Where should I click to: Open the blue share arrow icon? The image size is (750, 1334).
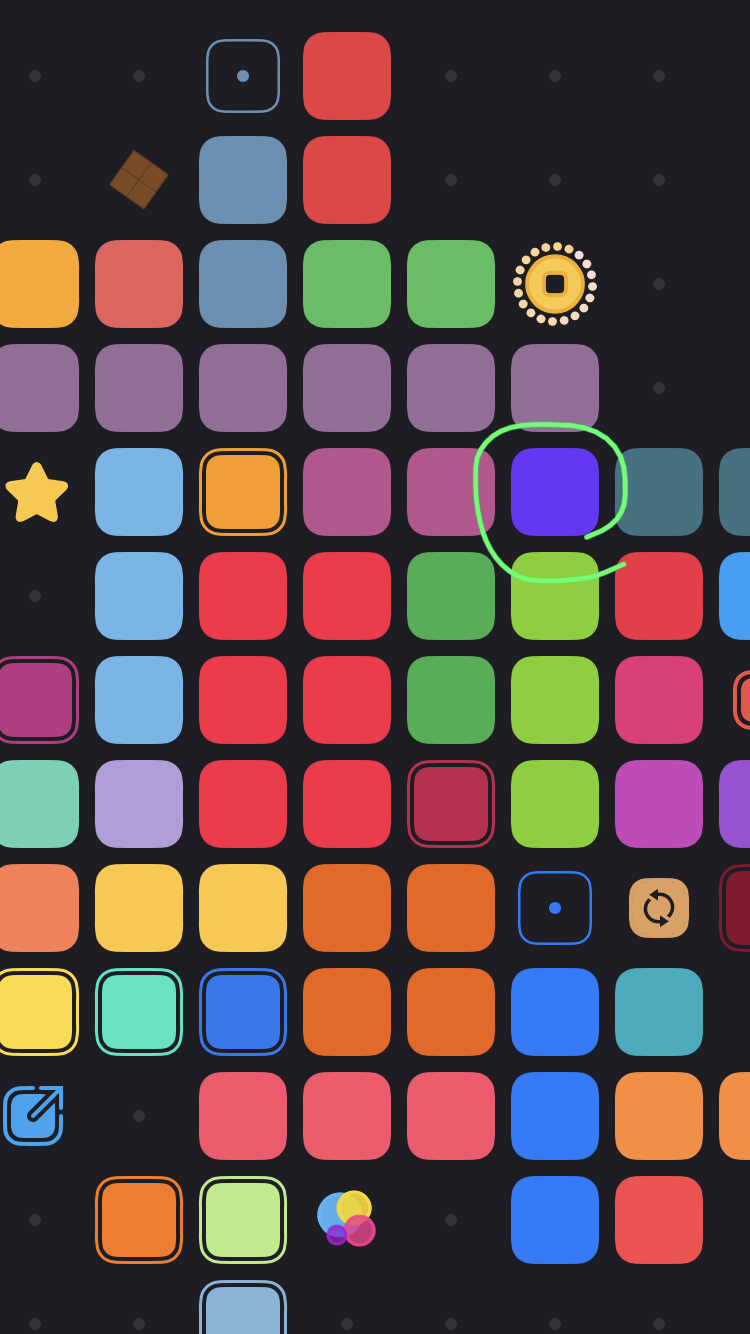(x=33, y=1115)
